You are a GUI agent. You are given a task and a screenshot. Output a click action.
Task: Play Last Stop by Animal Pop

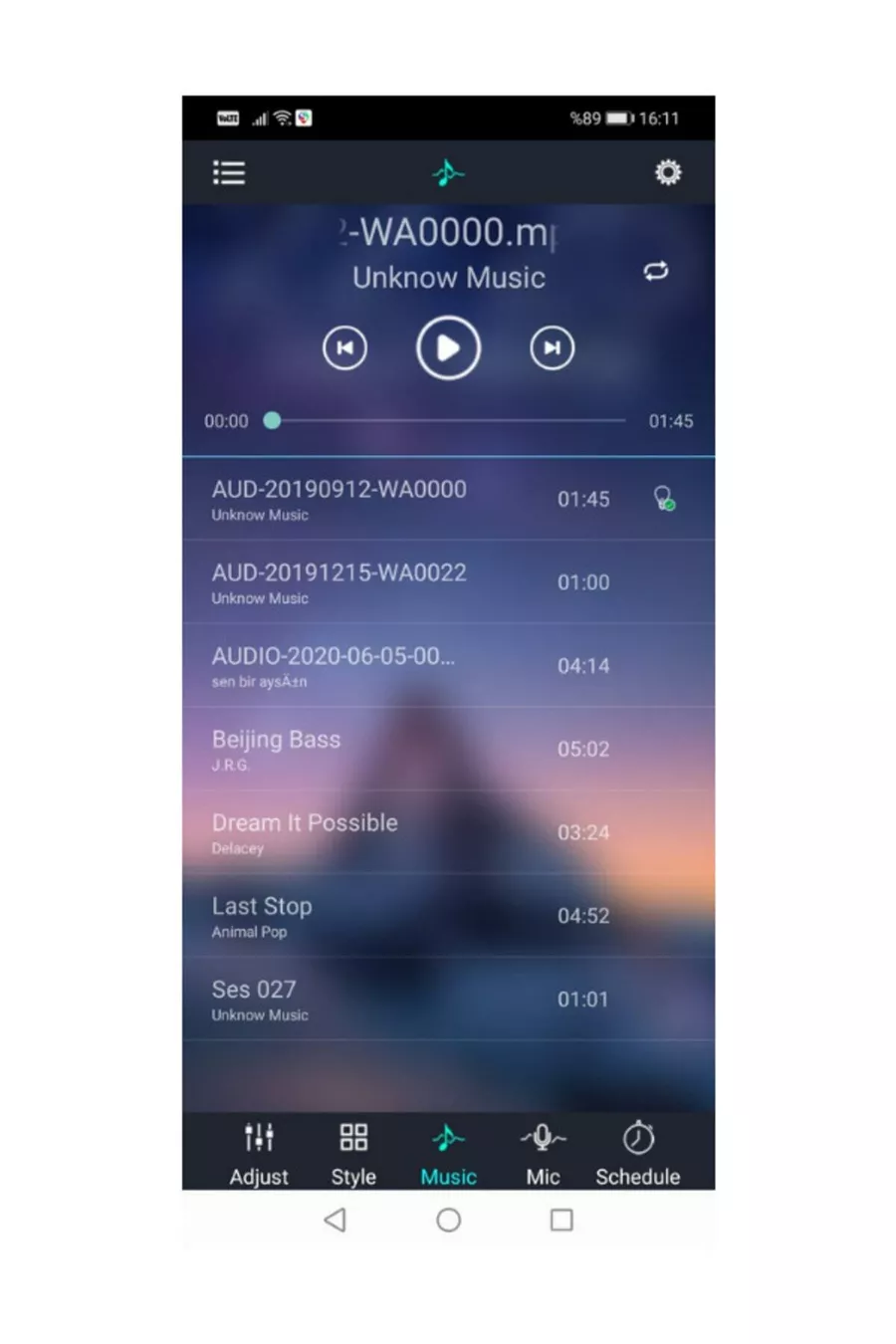(262, 916)
